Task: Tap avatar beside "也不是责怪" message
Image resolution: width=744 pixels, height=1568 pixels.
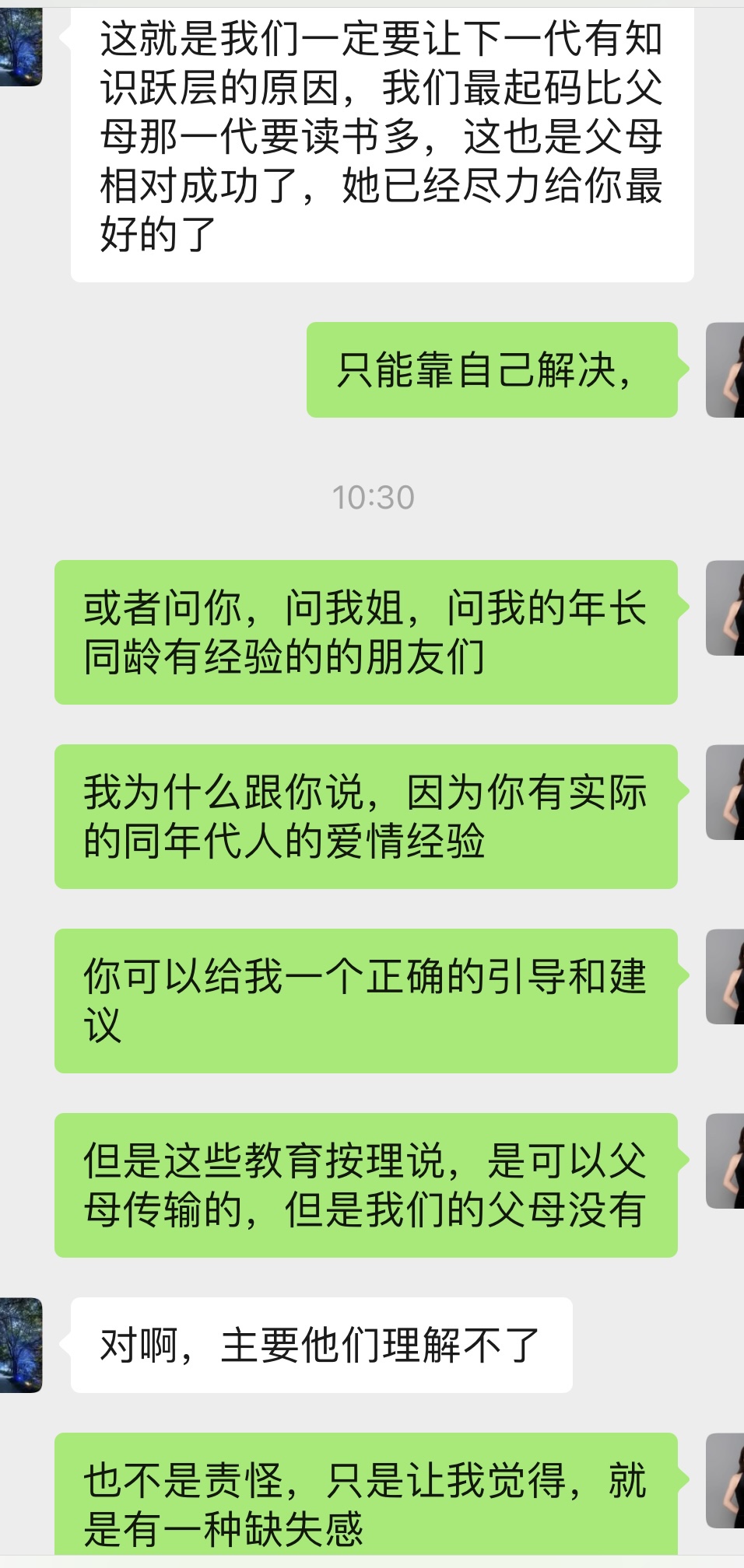Action: [x=725, y=1481]
